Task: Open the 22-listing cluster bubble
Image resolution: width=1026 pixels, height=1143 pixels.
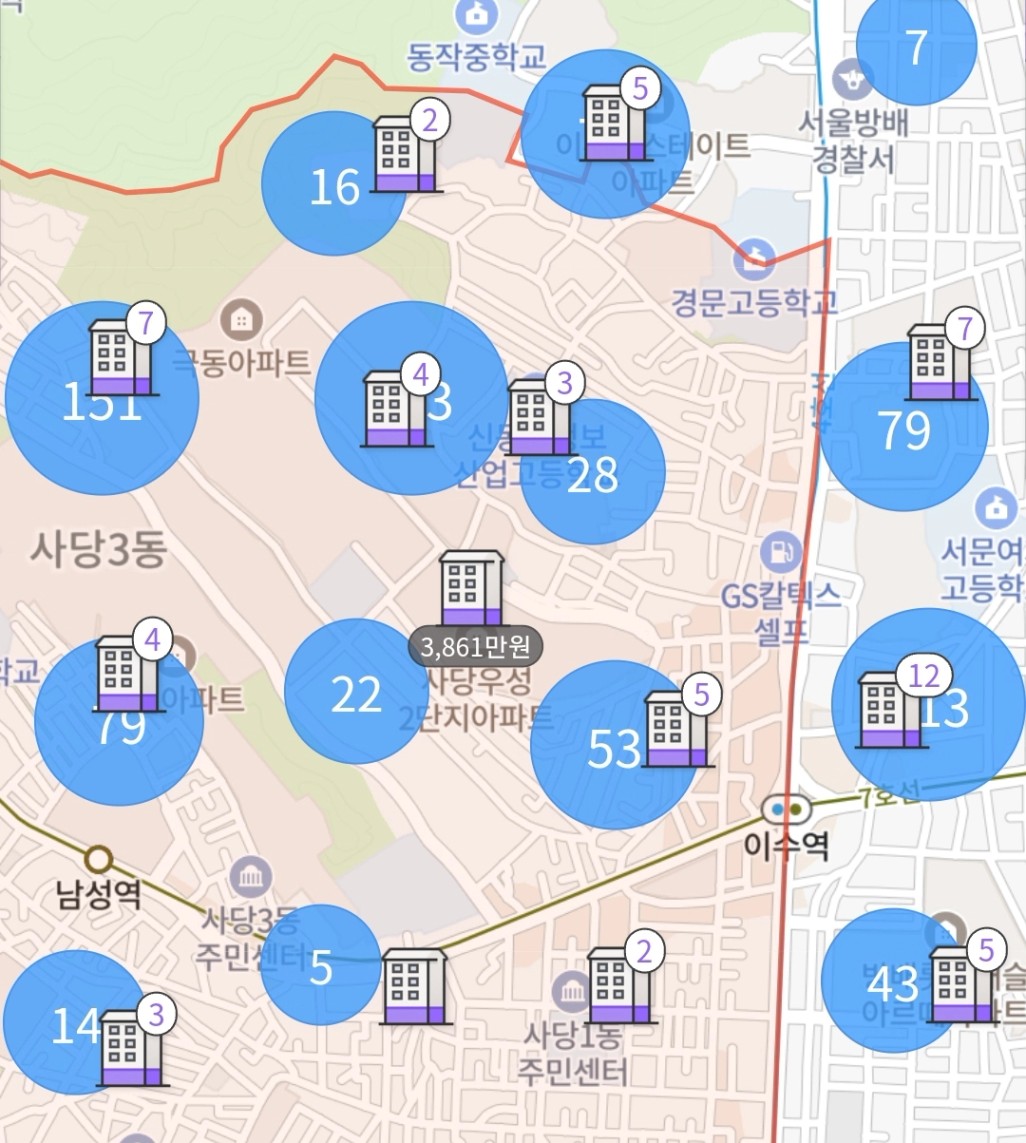Action: [355, 693]
